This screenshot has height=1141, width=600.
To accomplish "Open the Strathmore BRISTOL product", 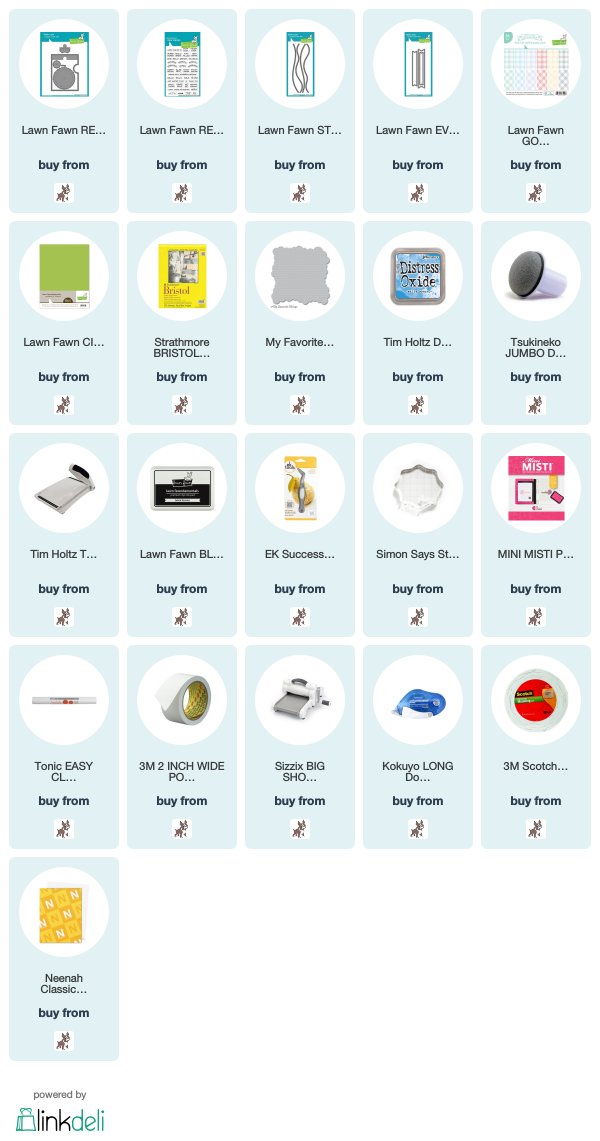I will pos(182,323).
